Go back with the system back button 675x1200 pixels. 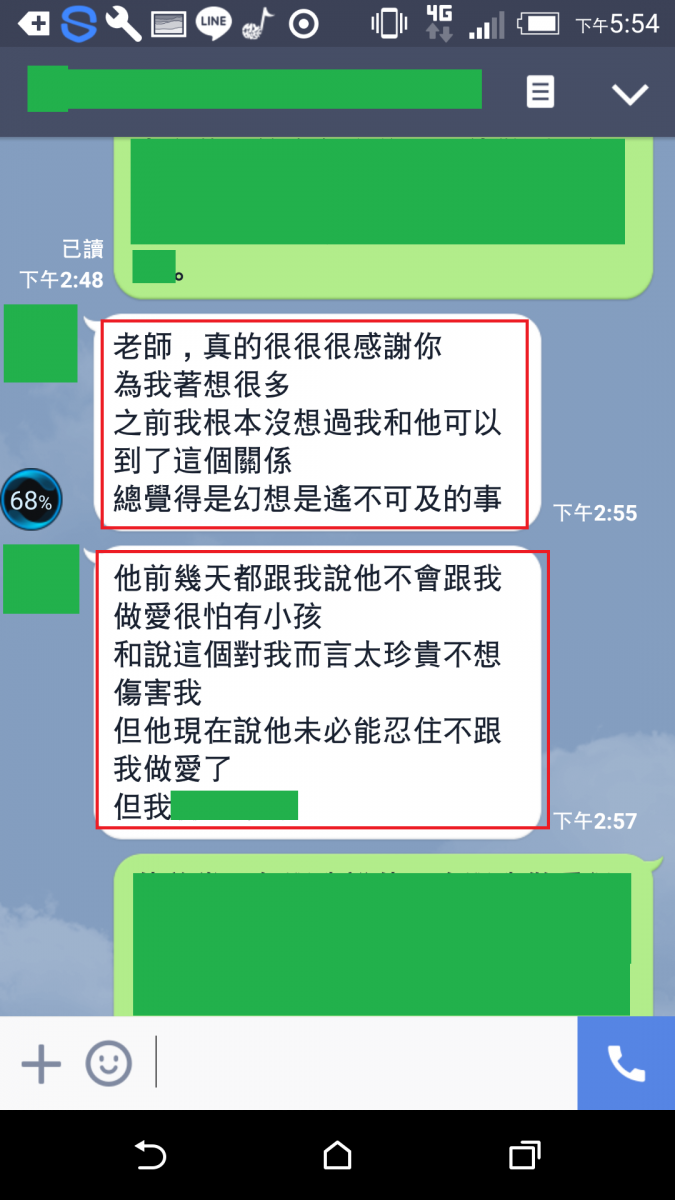point(150,1156)
